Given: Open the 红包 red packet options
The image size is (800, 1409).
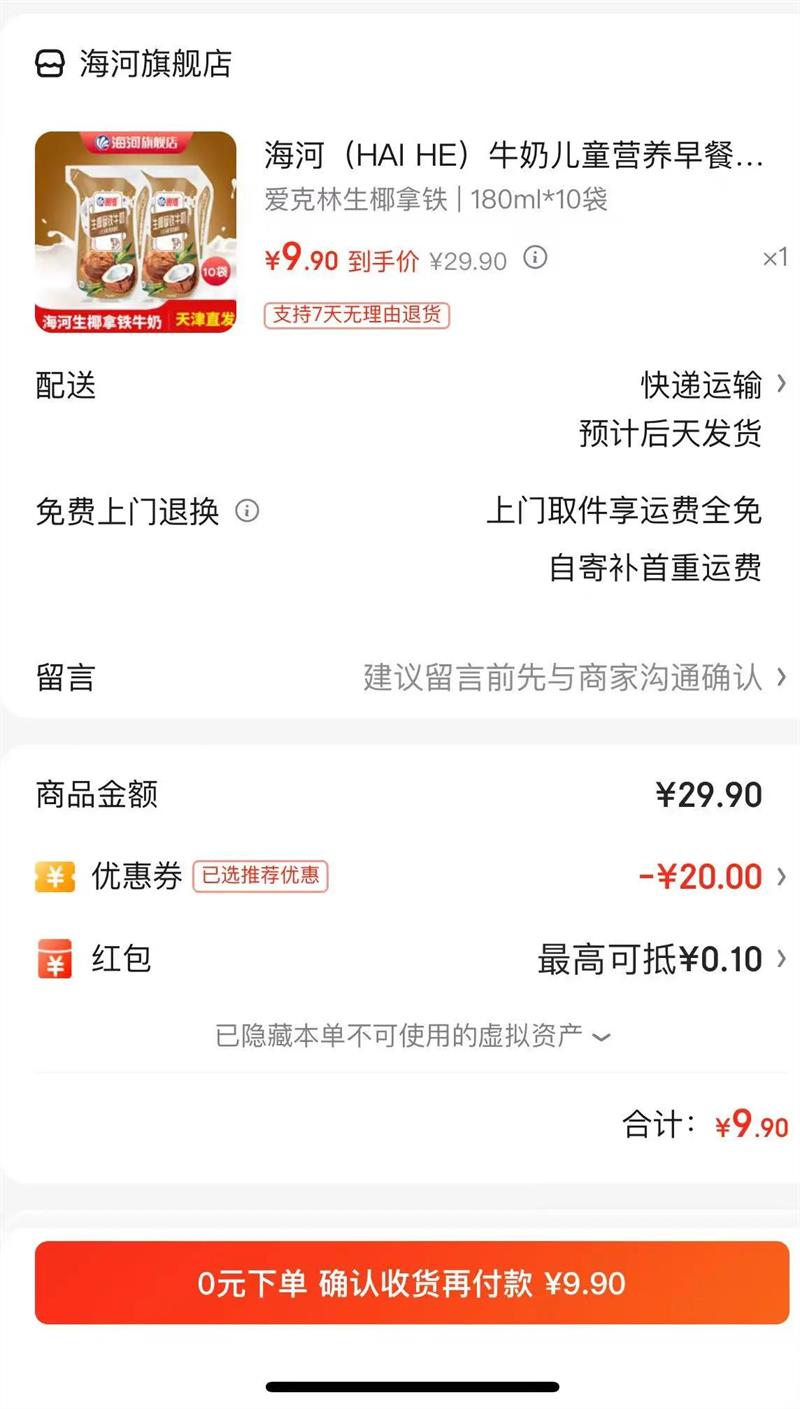Looking at the screenshot, I should (660, 960).
